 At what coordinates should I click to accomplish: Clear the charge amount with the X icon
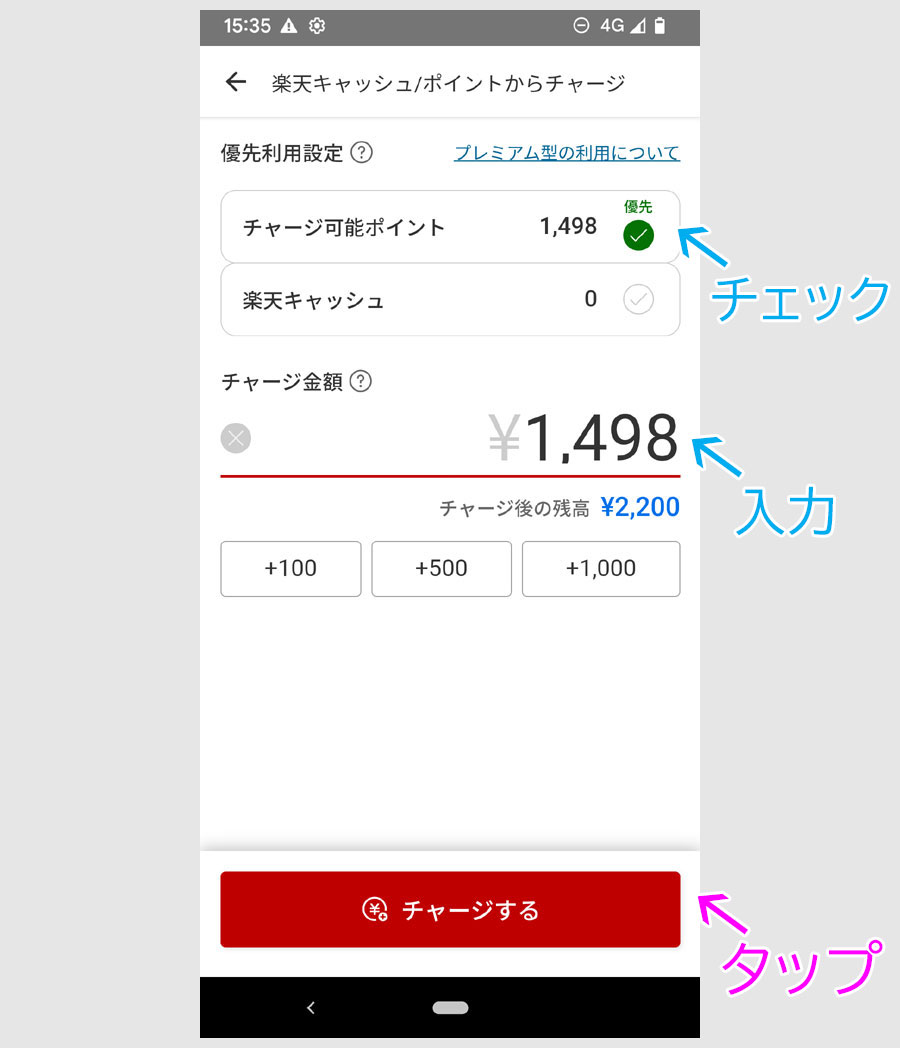click(x=236, y=438)
